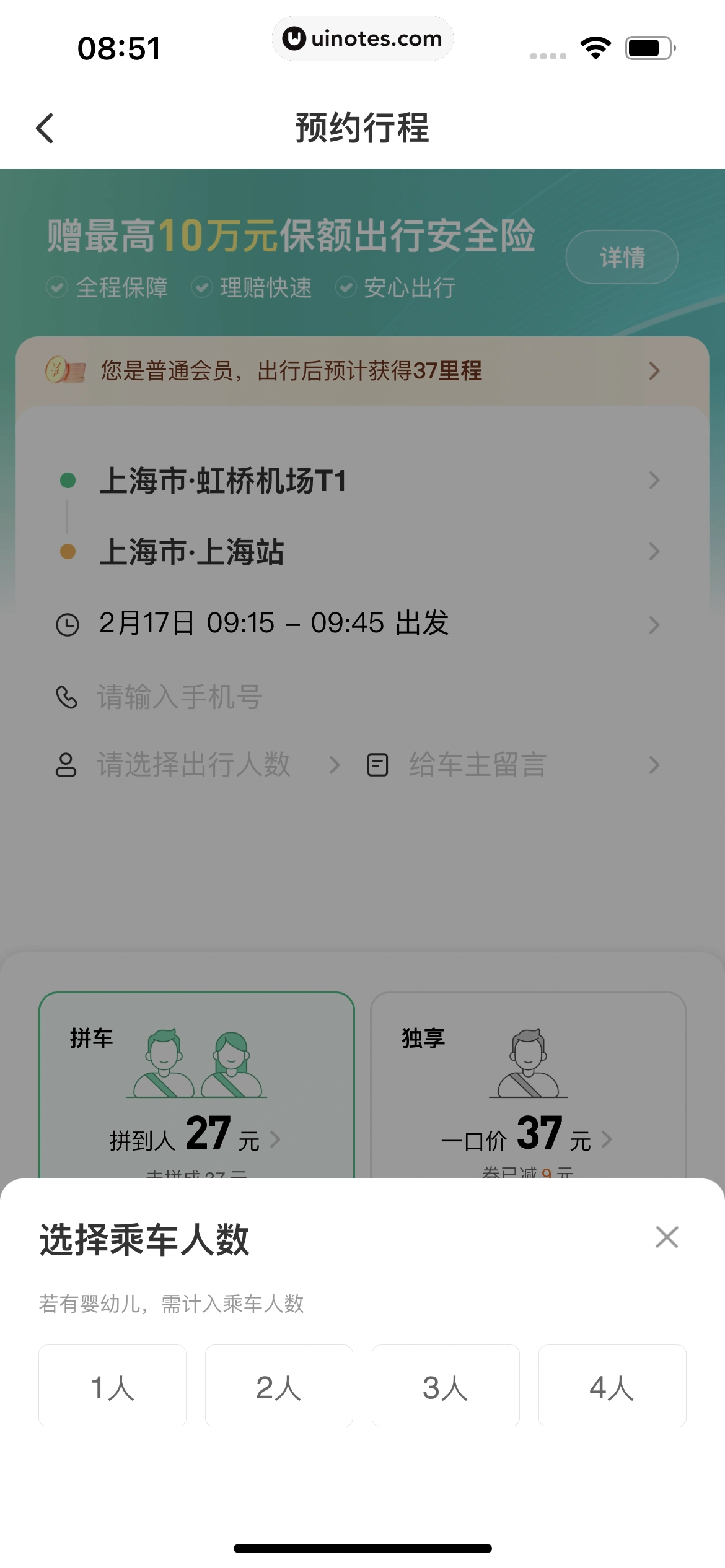Go back from 预约行程

tap(45, 128)
